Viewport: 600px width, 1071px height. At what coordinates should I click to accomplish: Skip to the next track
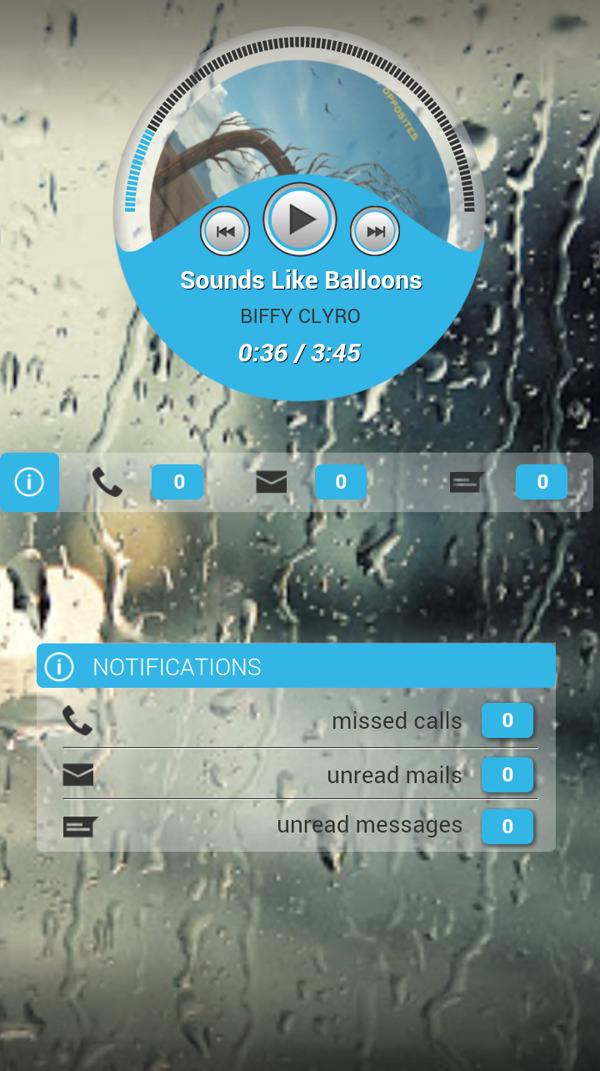point(375,232)
